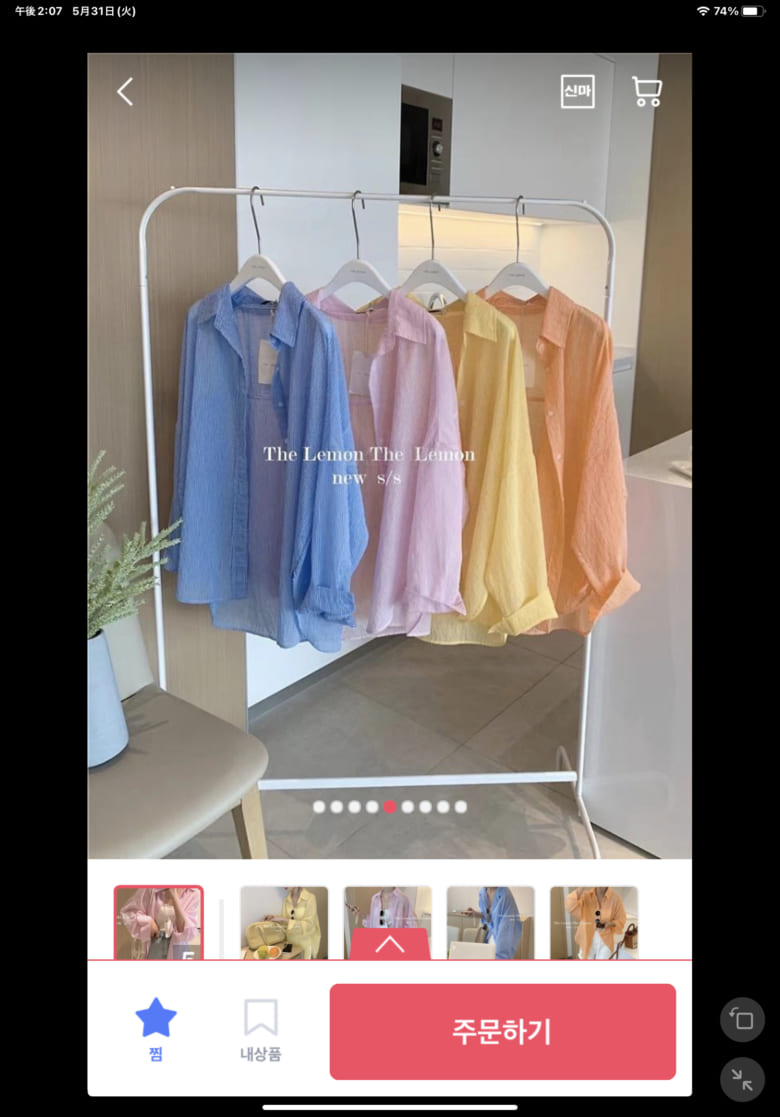Tap the rotate screen button
780x1117 pixels.
[x=742, y=1020]
